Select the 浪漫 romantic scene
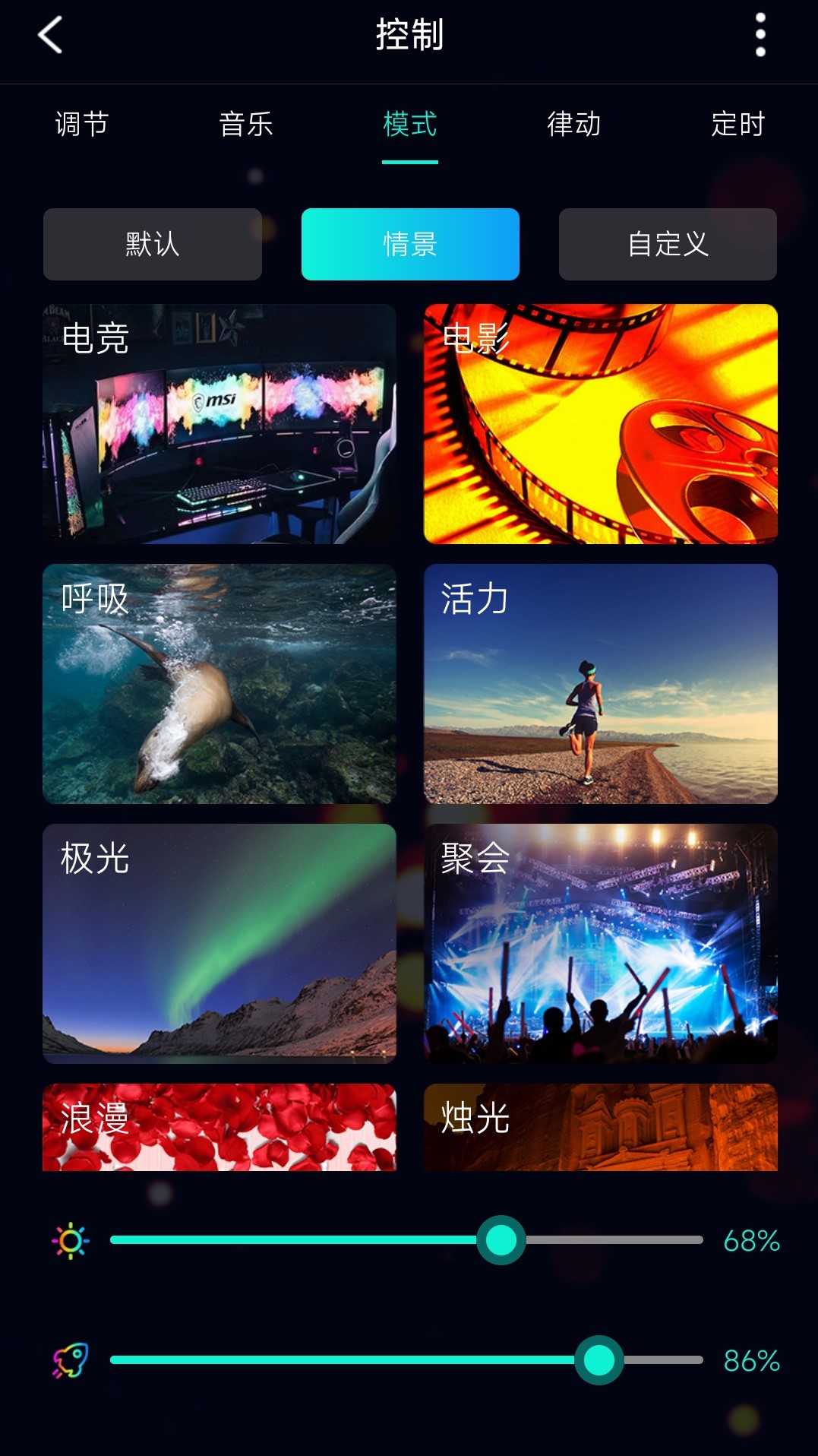The image size is (818, 1456). (x=220, y=1127)
